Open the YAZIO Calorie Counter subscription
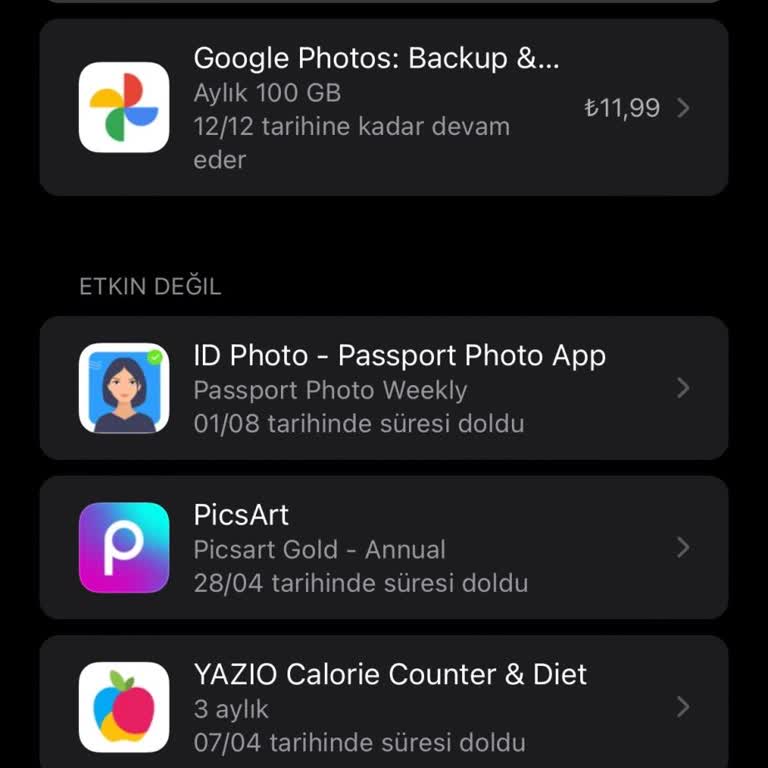Image resolution: width=768 pixels, height=768 pixels. coord(384,705)
